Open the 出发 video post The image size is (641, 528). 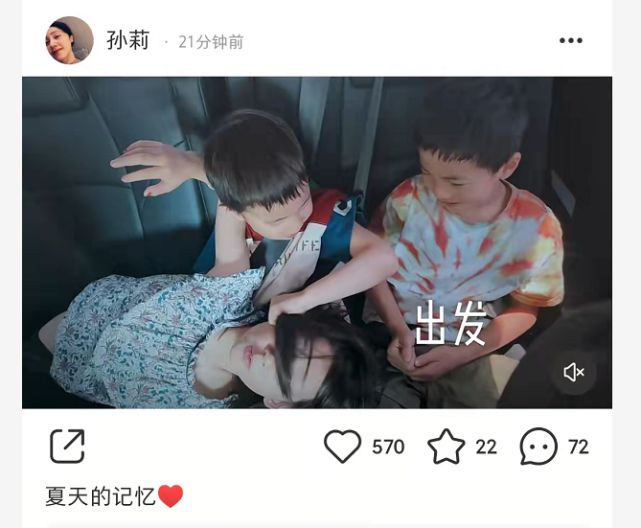click(x=317, y=242)
